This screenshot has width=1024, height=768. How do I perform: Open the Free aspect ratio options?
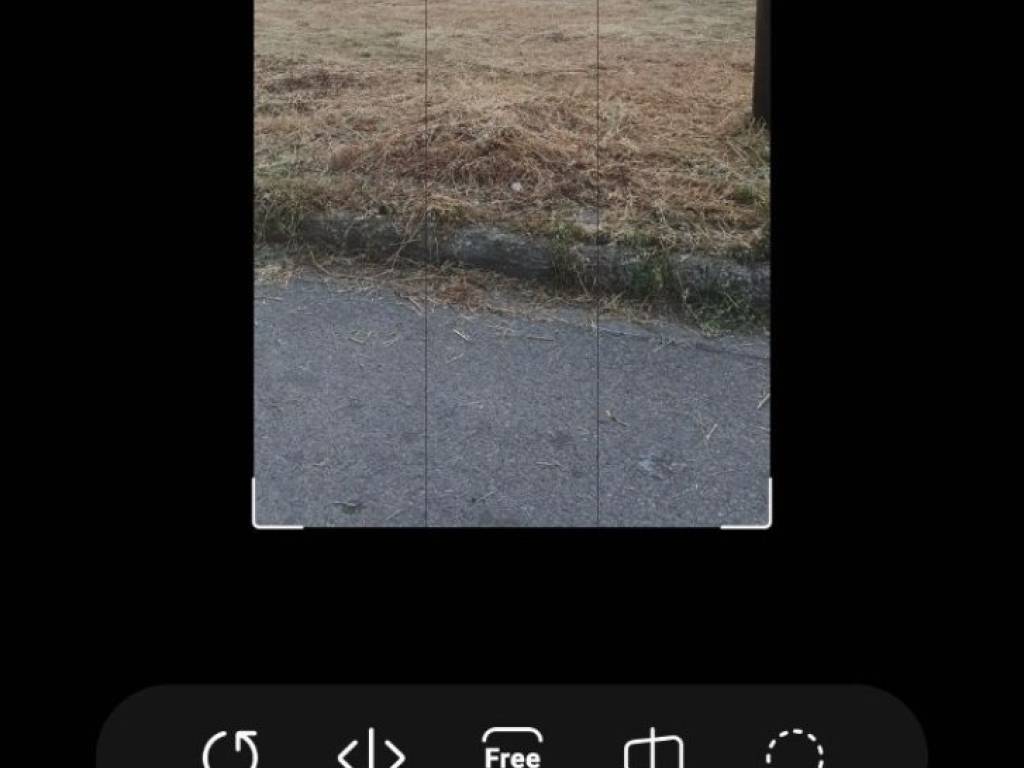(x=512, y=752)
